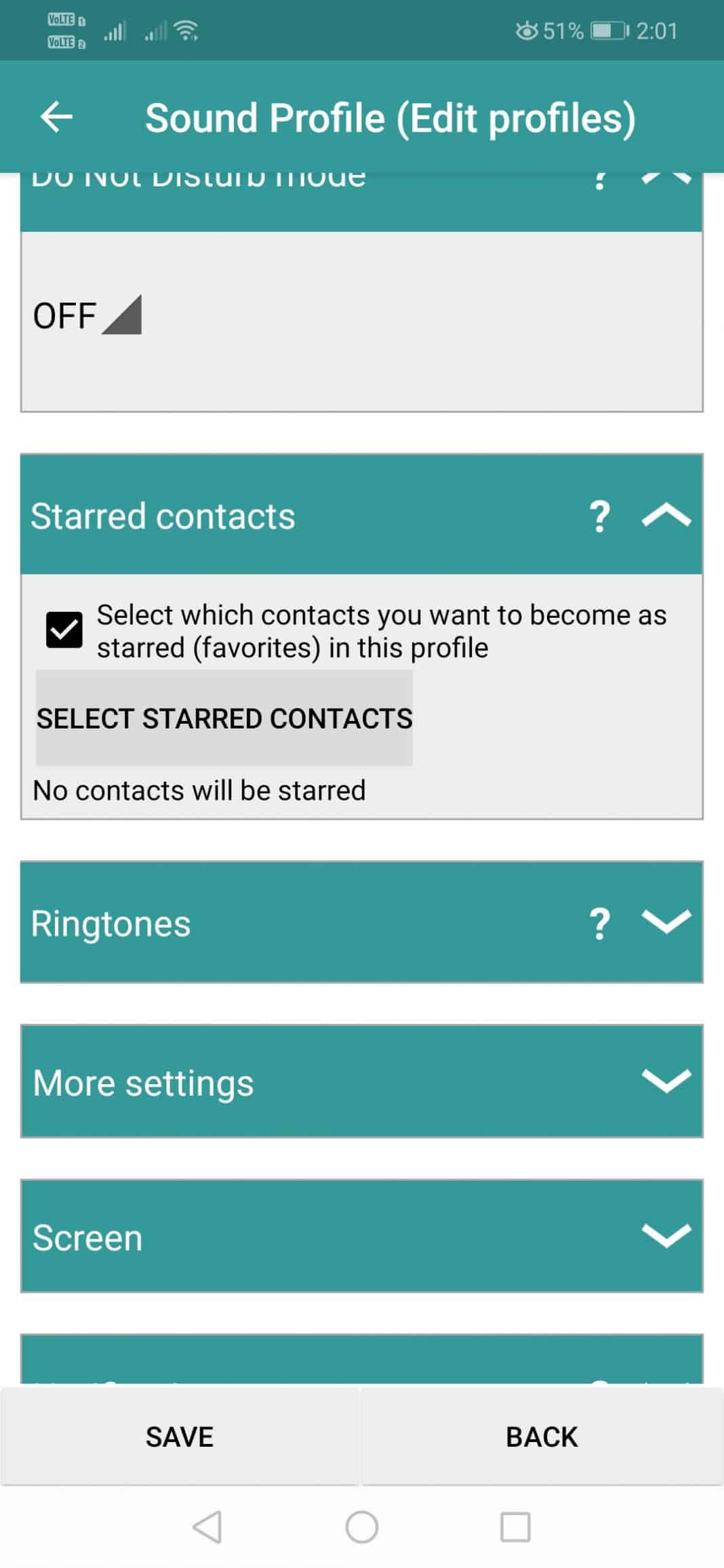This screenshot has height=1568, width=724.
Task: Open the Do Not Disturb OFF dropdown
Action: click(x=87, y=316)
